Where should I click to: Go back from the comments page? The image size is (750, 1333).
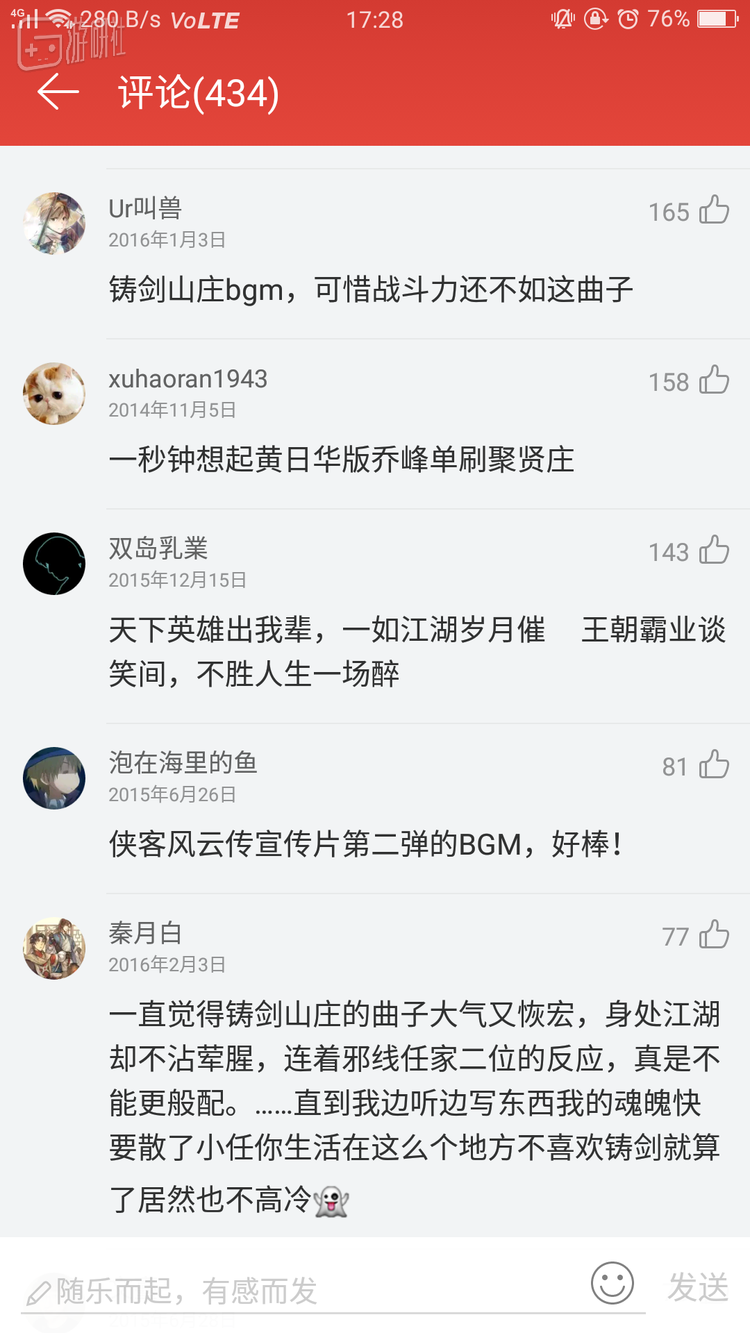point(58,93)
